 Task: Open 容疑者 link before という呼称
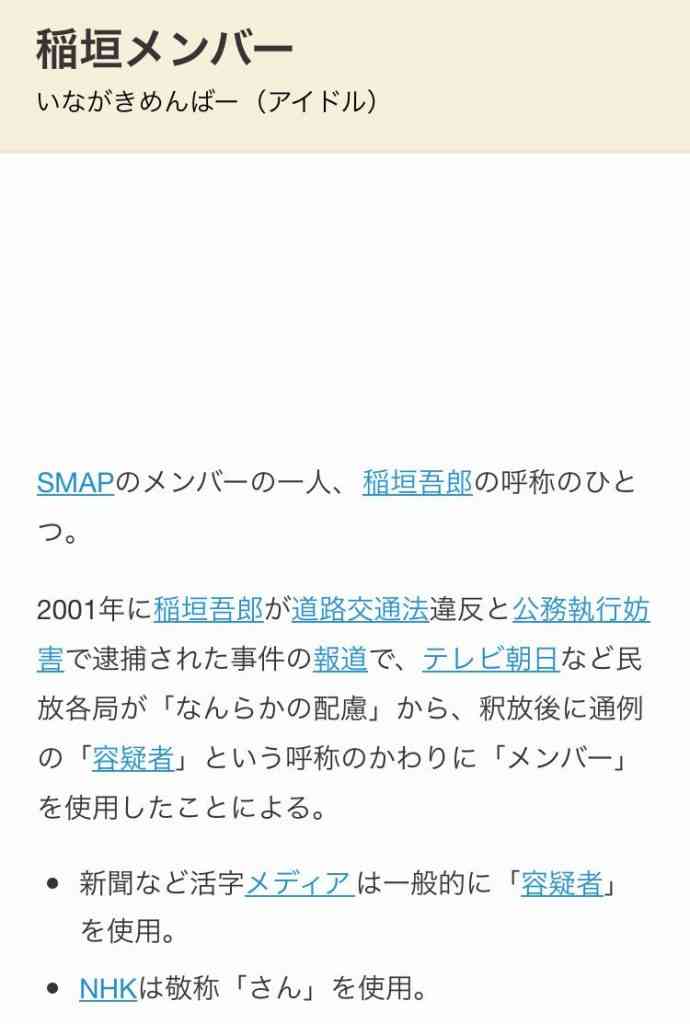tap(133, 759)
